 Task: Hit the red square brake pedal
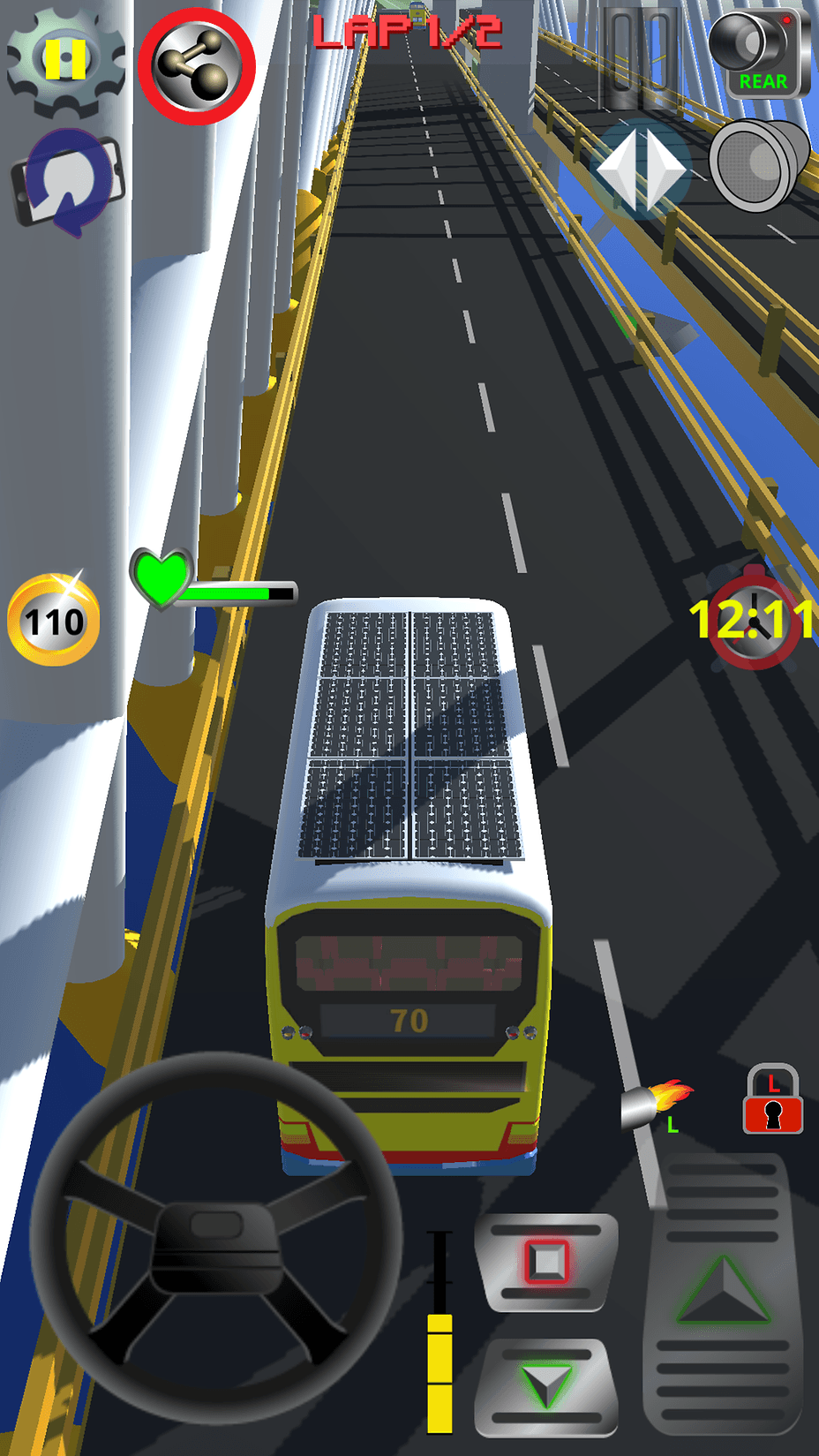point(546,1261)
